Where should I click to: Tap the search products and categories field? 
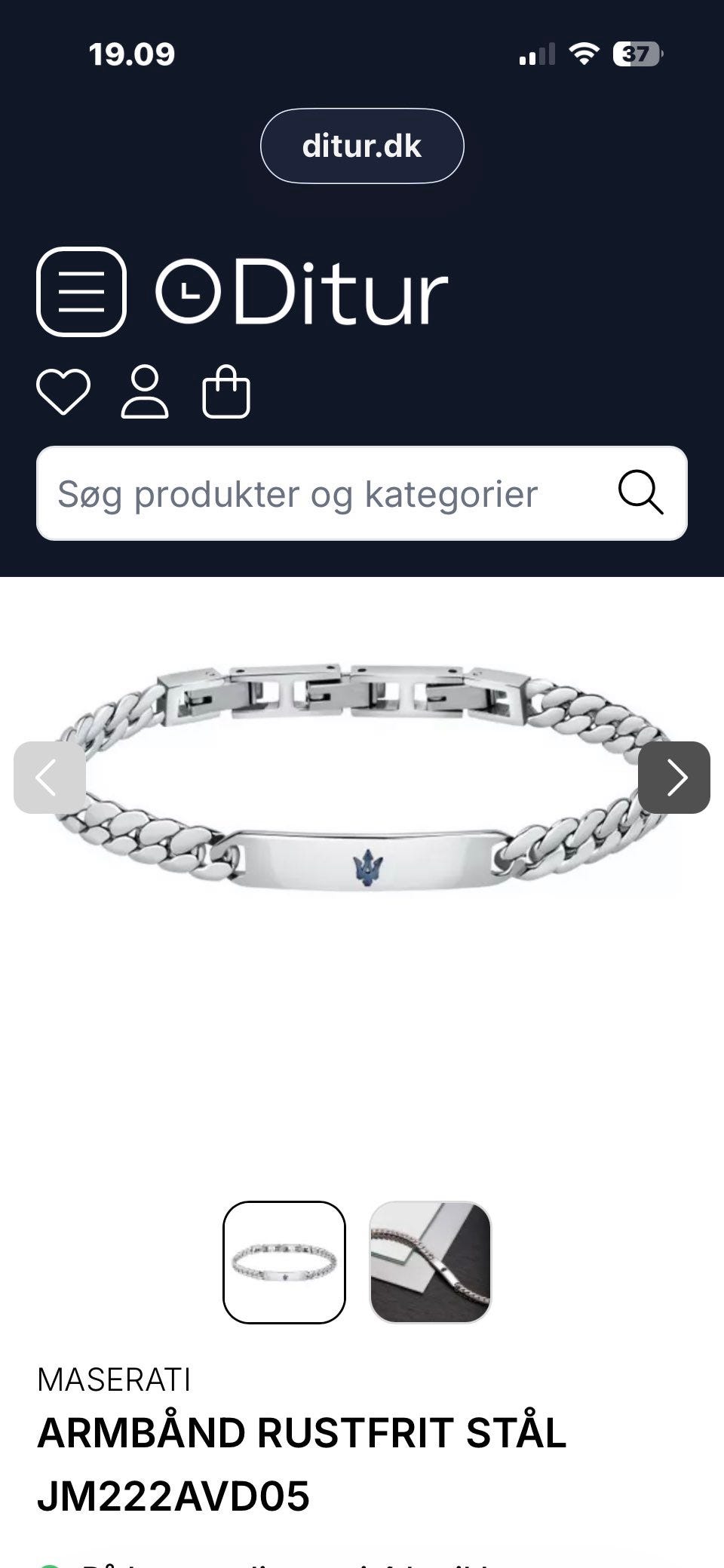tap(302, 494)
